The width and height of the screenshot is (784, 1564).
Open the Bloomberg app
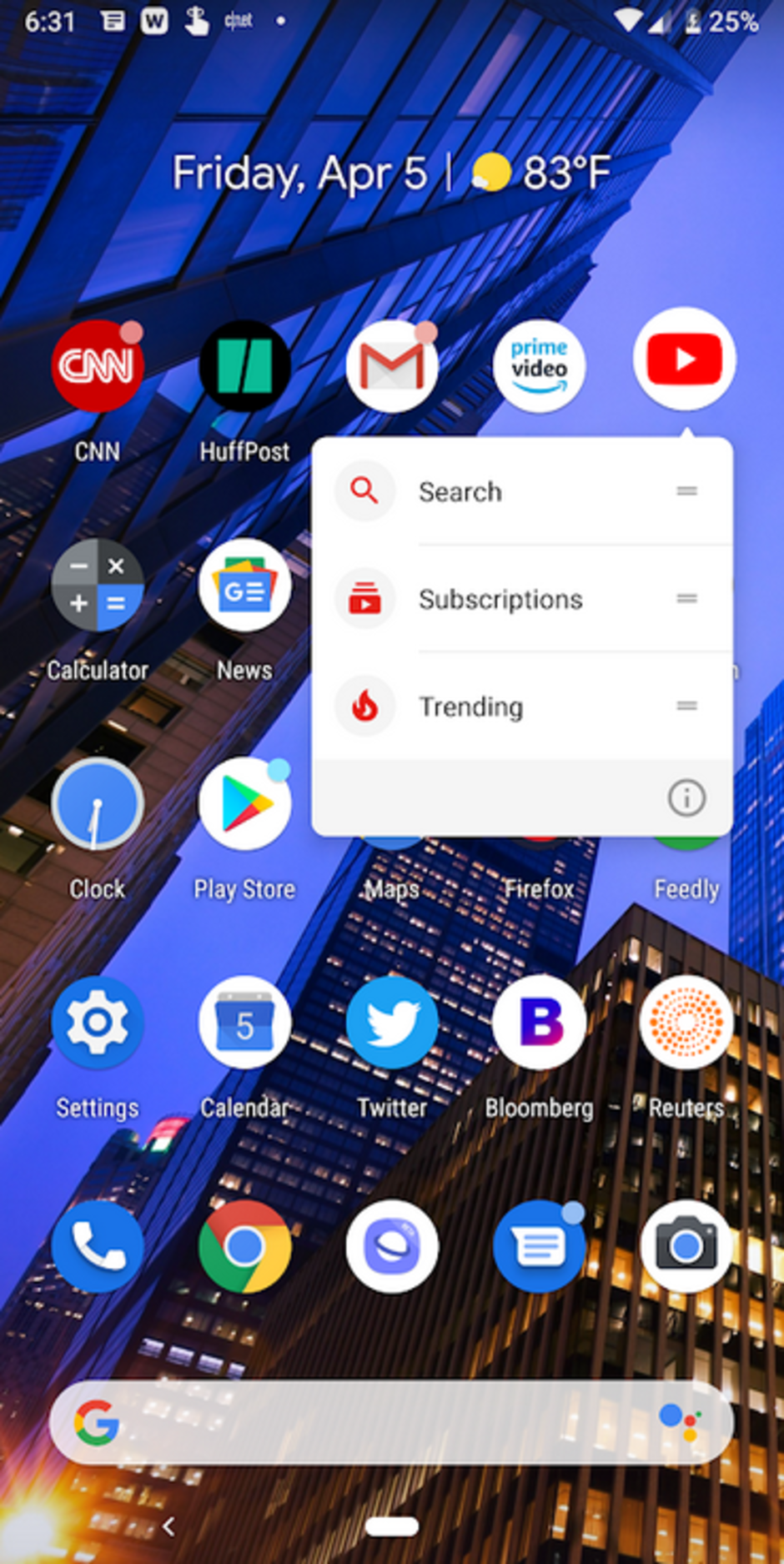pyautogui.click(x=539, y=1023)
